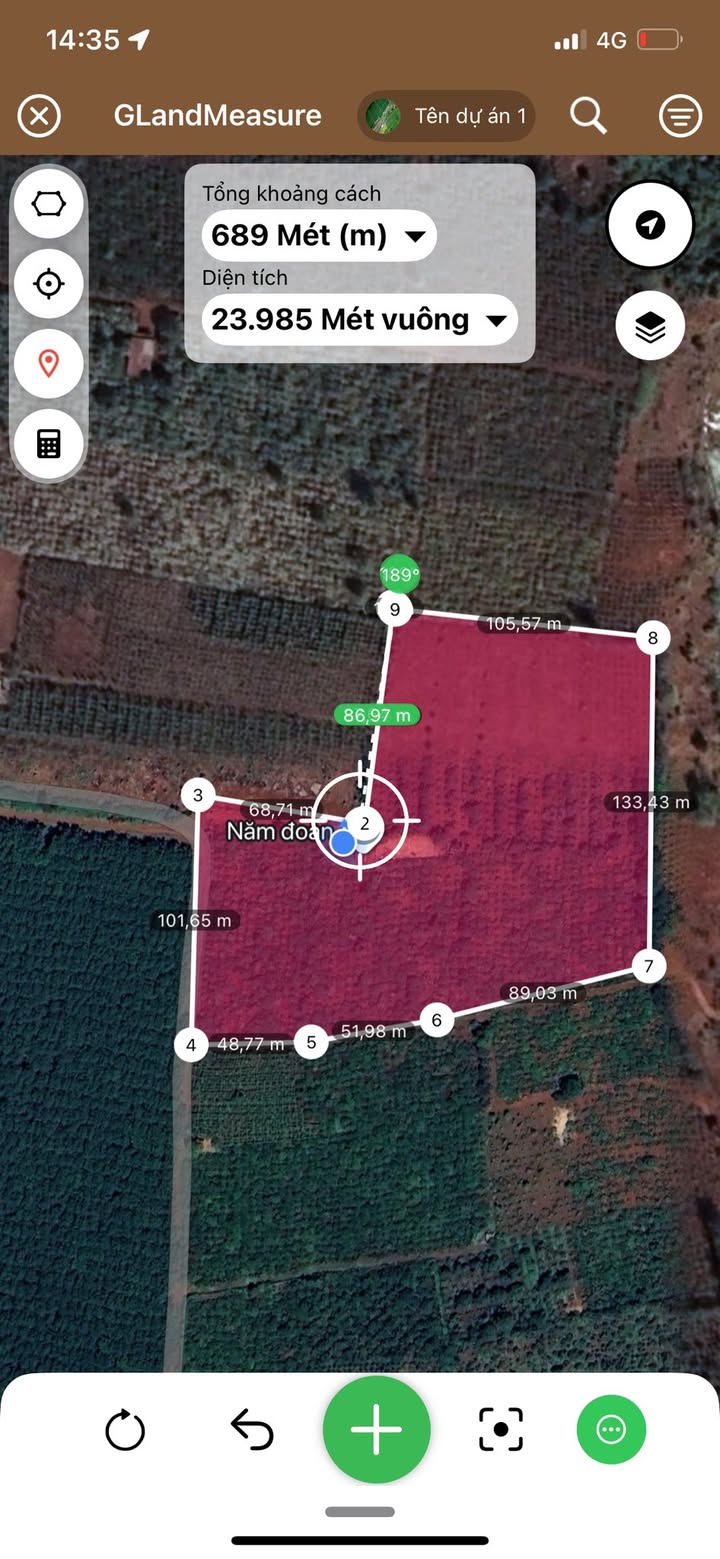Add a location pin marker
The width and height of the screenshot is (720, 1559).
tap(48, 363)
